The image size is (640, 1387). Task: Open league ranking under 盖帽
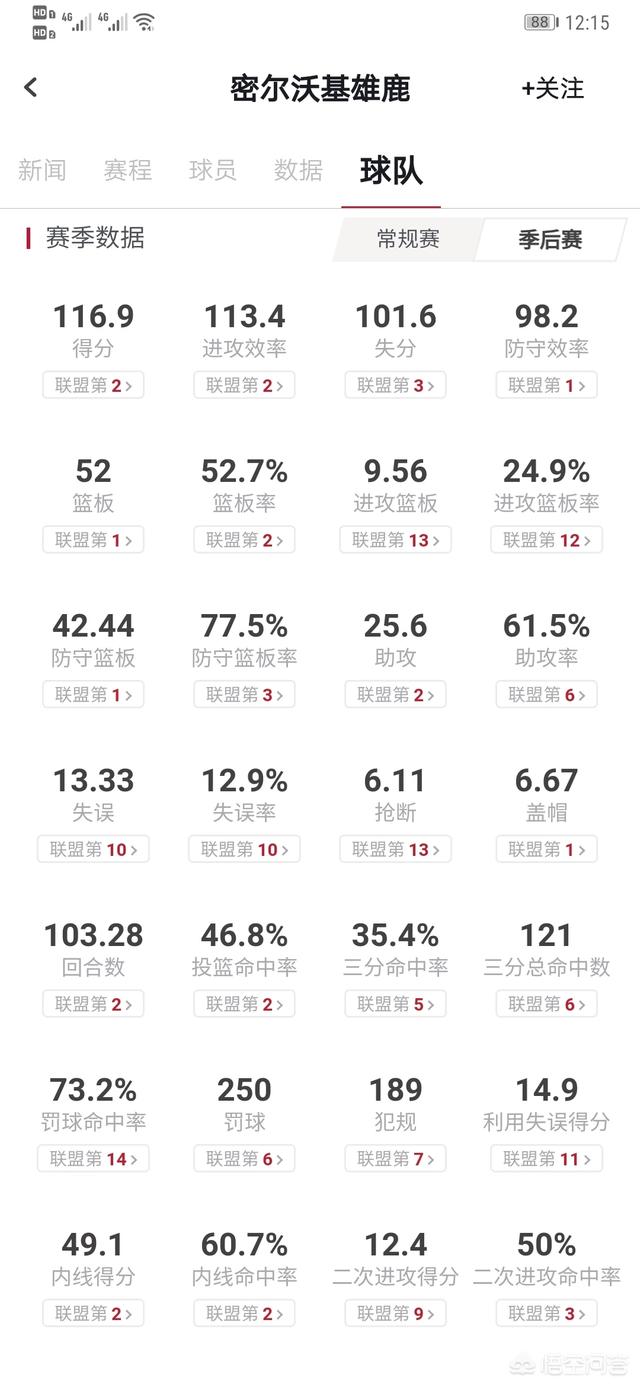(547, 849)
